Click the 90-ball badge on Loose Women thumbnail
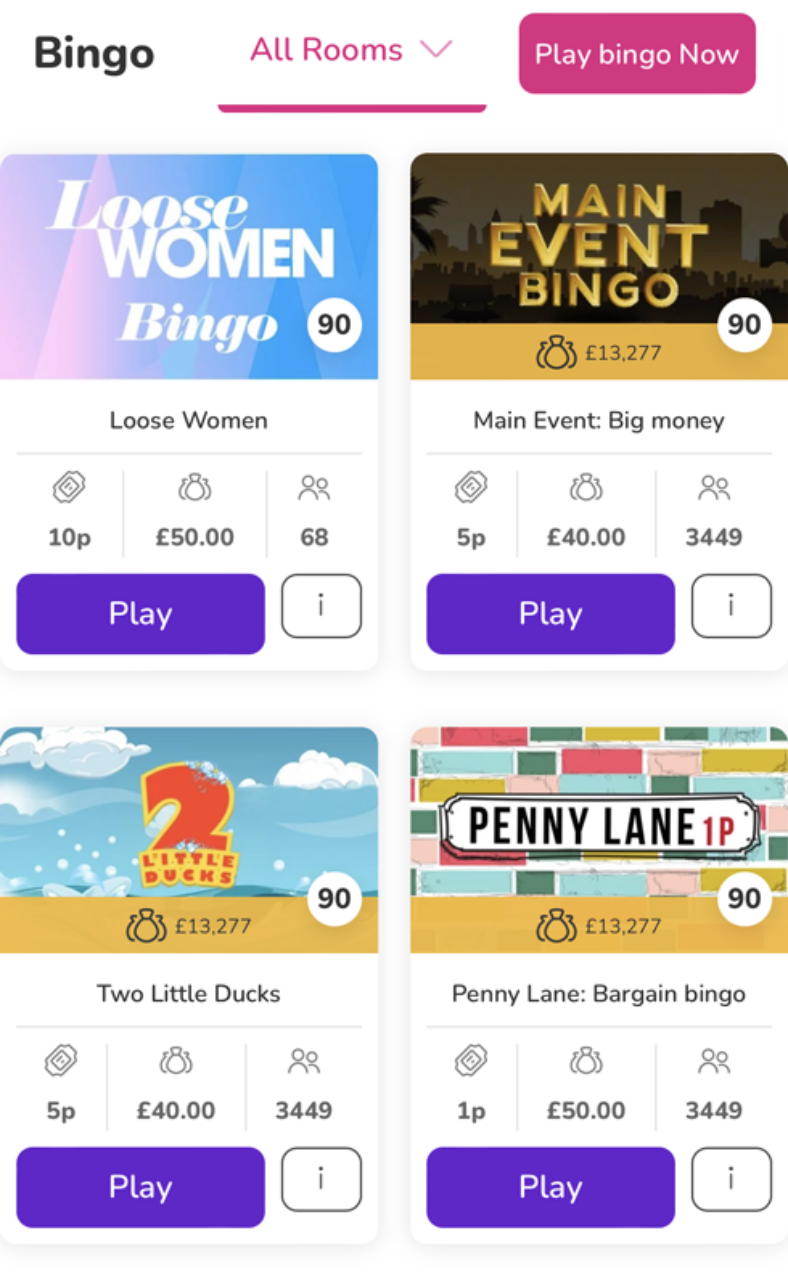This screenshot has width=788, height=1278. pos(333,325)
